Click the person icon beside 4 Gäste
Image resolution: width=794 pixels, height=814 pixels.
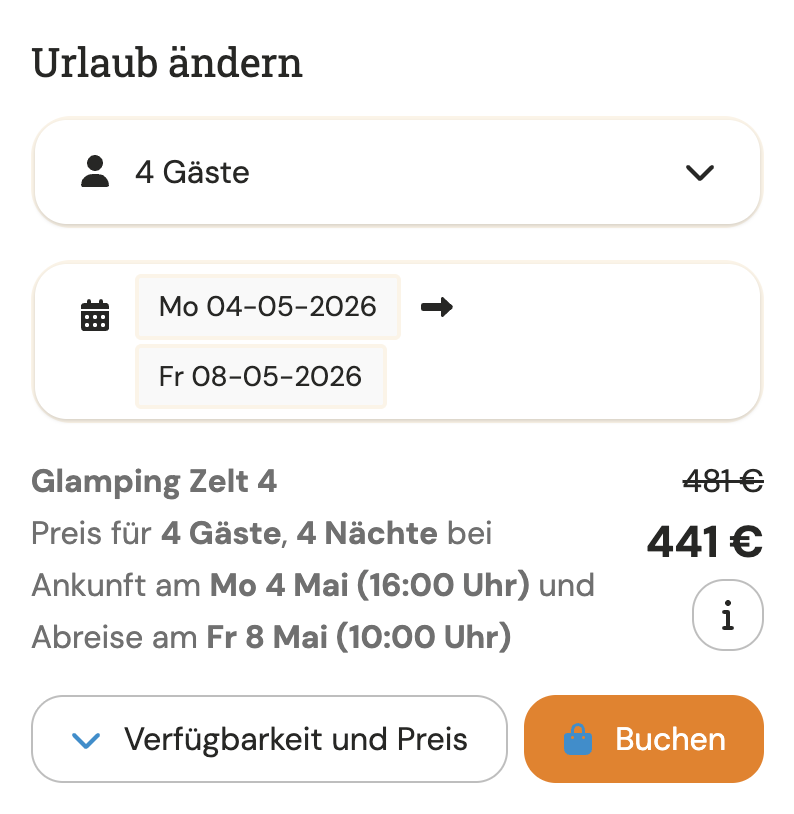pos(94,171)
